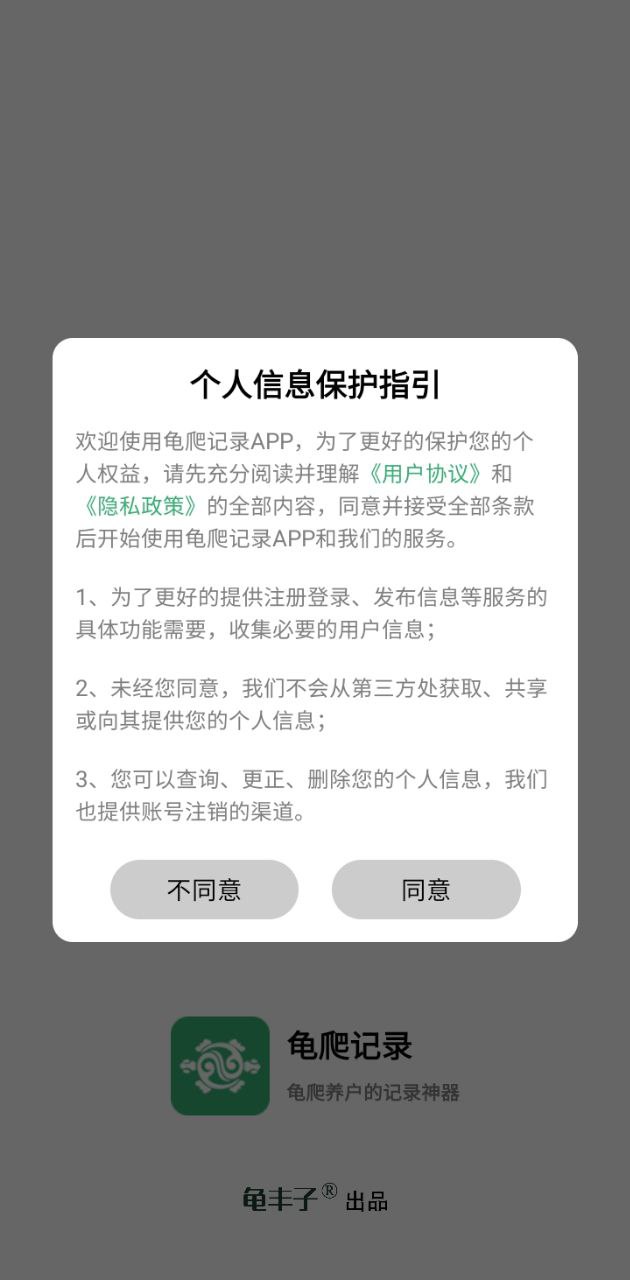Tap the 同意 button to accept
Image resolution: width=630 pixels, height=1280 pixels.
[426, 890]
